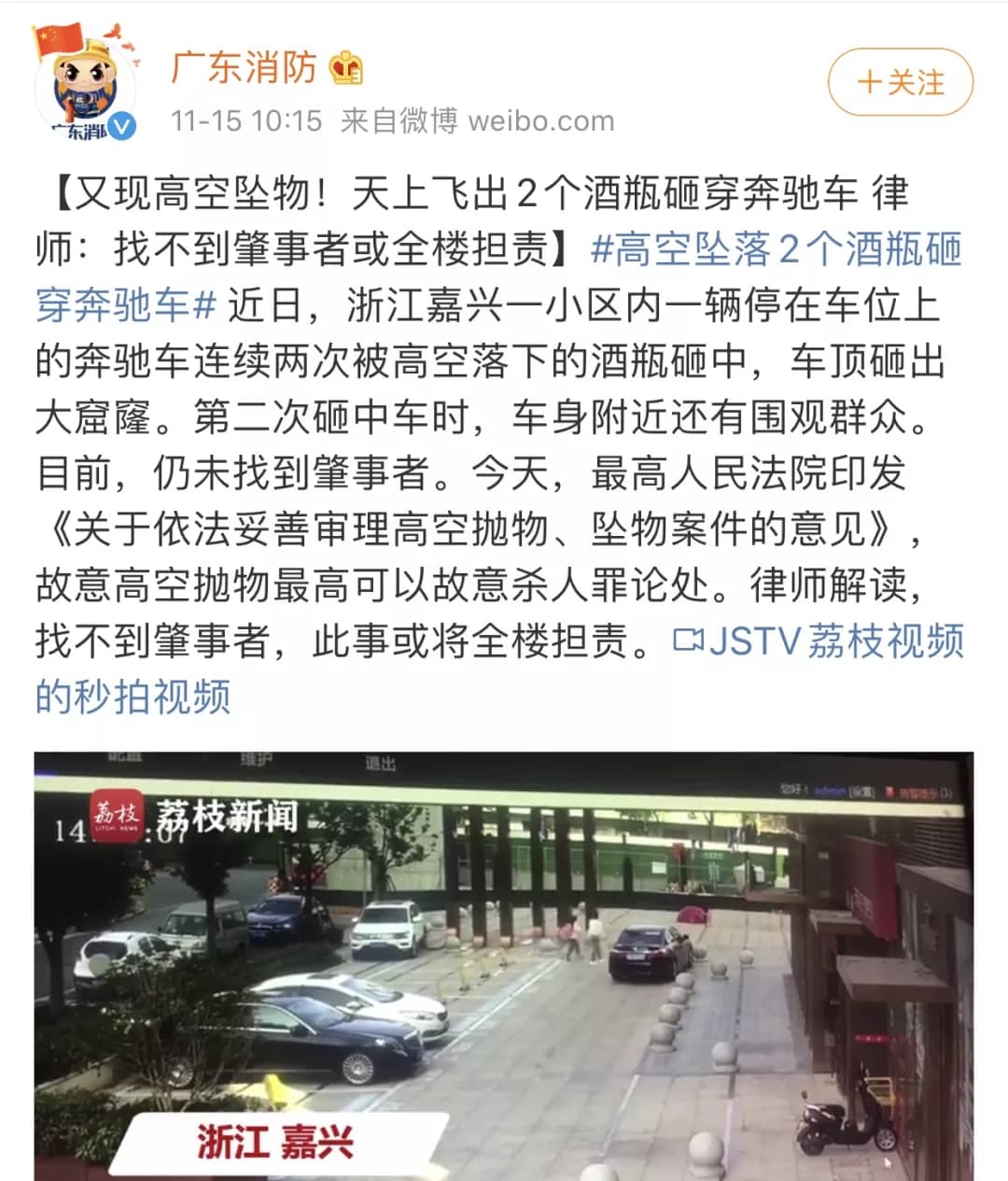
Task: Open hashtag #高空坠落2个酒瓶砸穿奔驰车#
Action: [775, 249]
